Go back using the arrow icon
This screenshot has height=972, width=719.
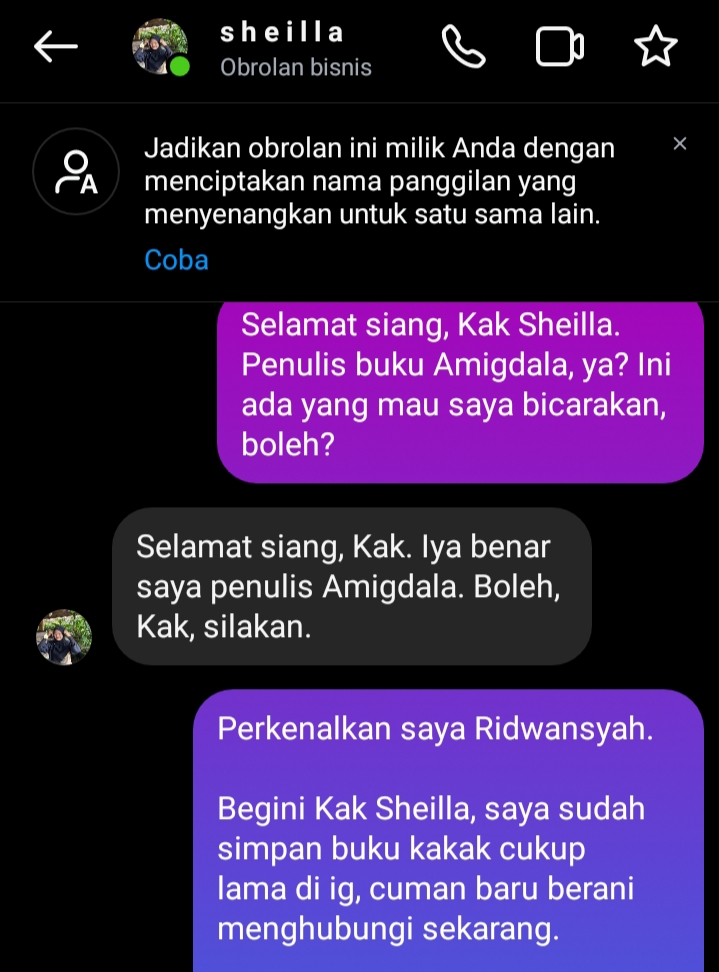(55, 47)
